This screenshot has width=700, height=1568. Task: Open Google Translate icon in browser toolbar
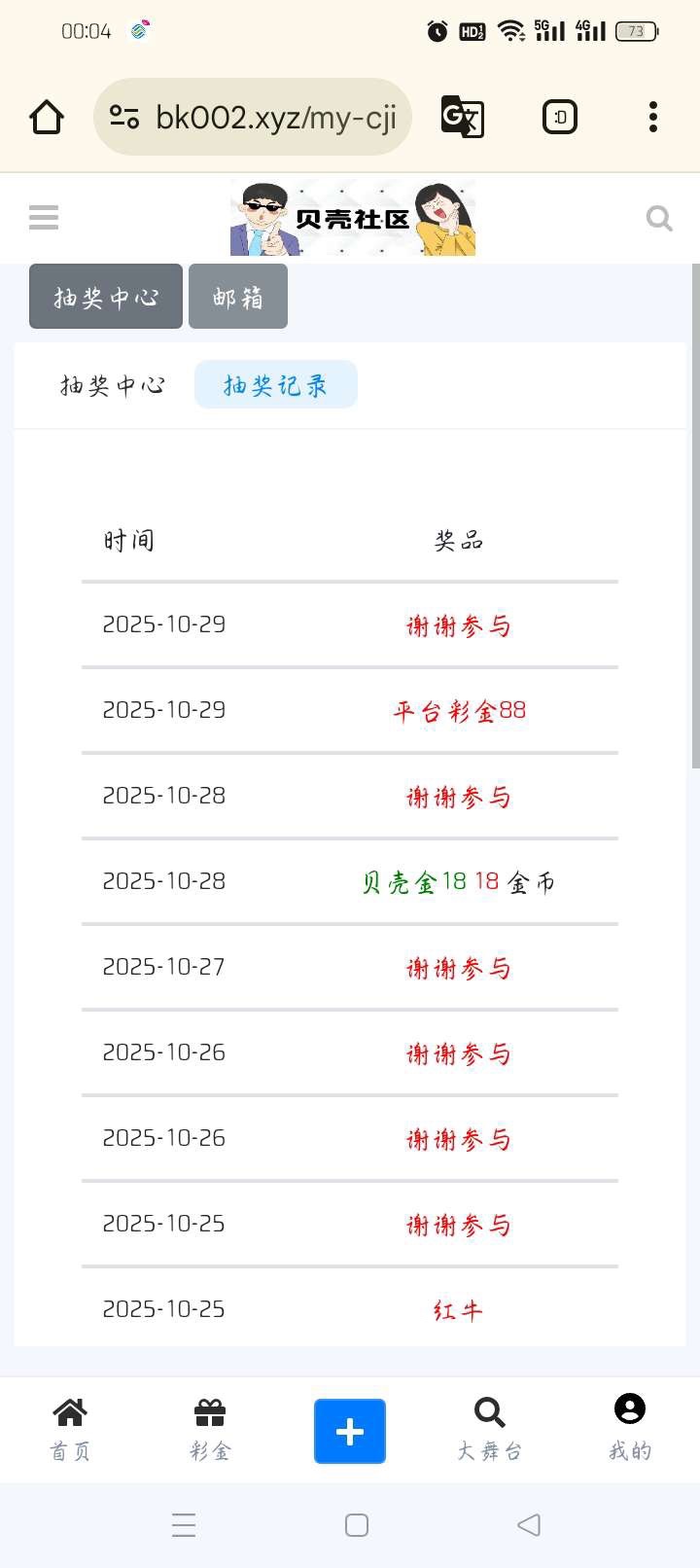[461, 116]
